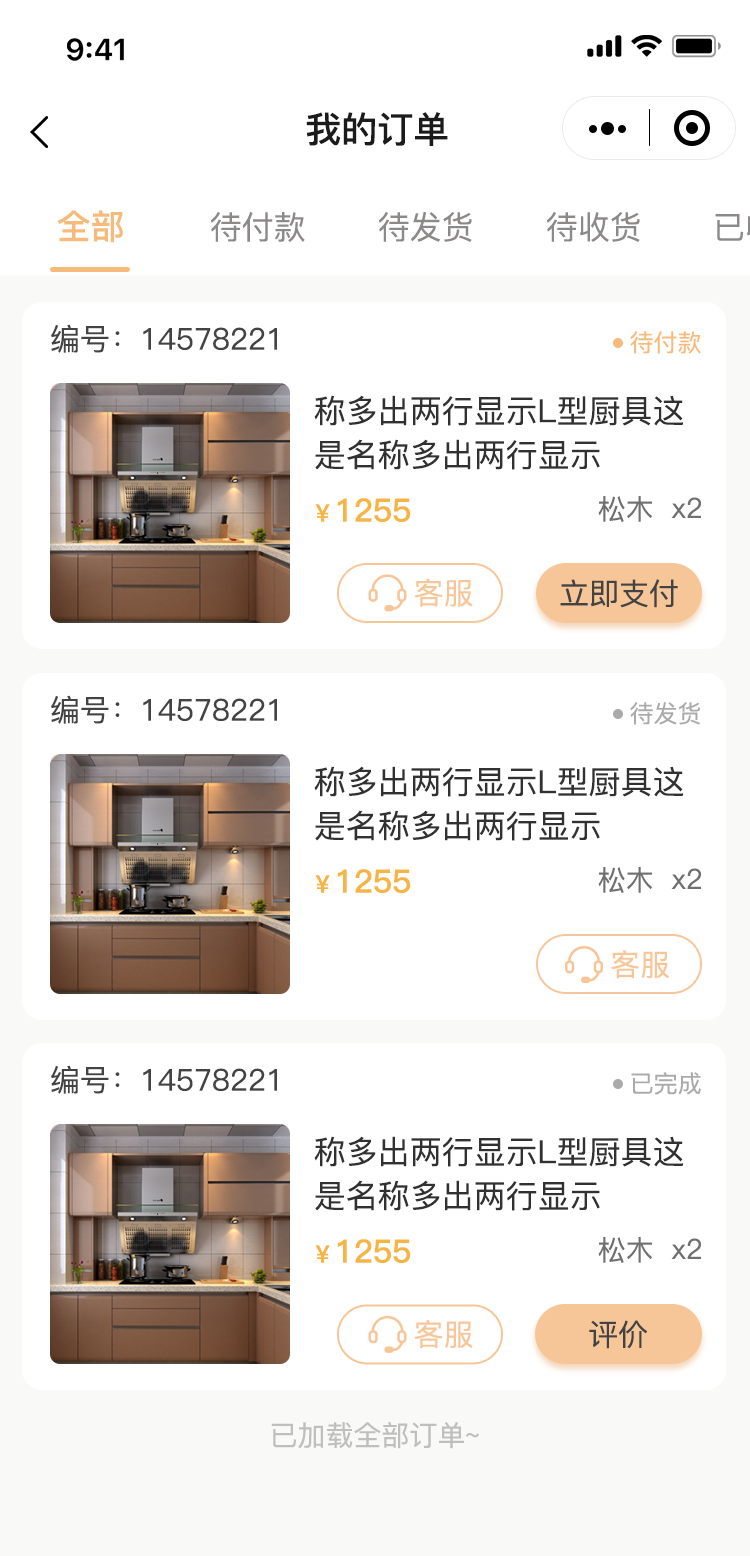Image resolution: width=750 pixels, height=1556 pixels.
Task: Contact 客服 for the 已完成 order
Action: [x=420, y=1334]
